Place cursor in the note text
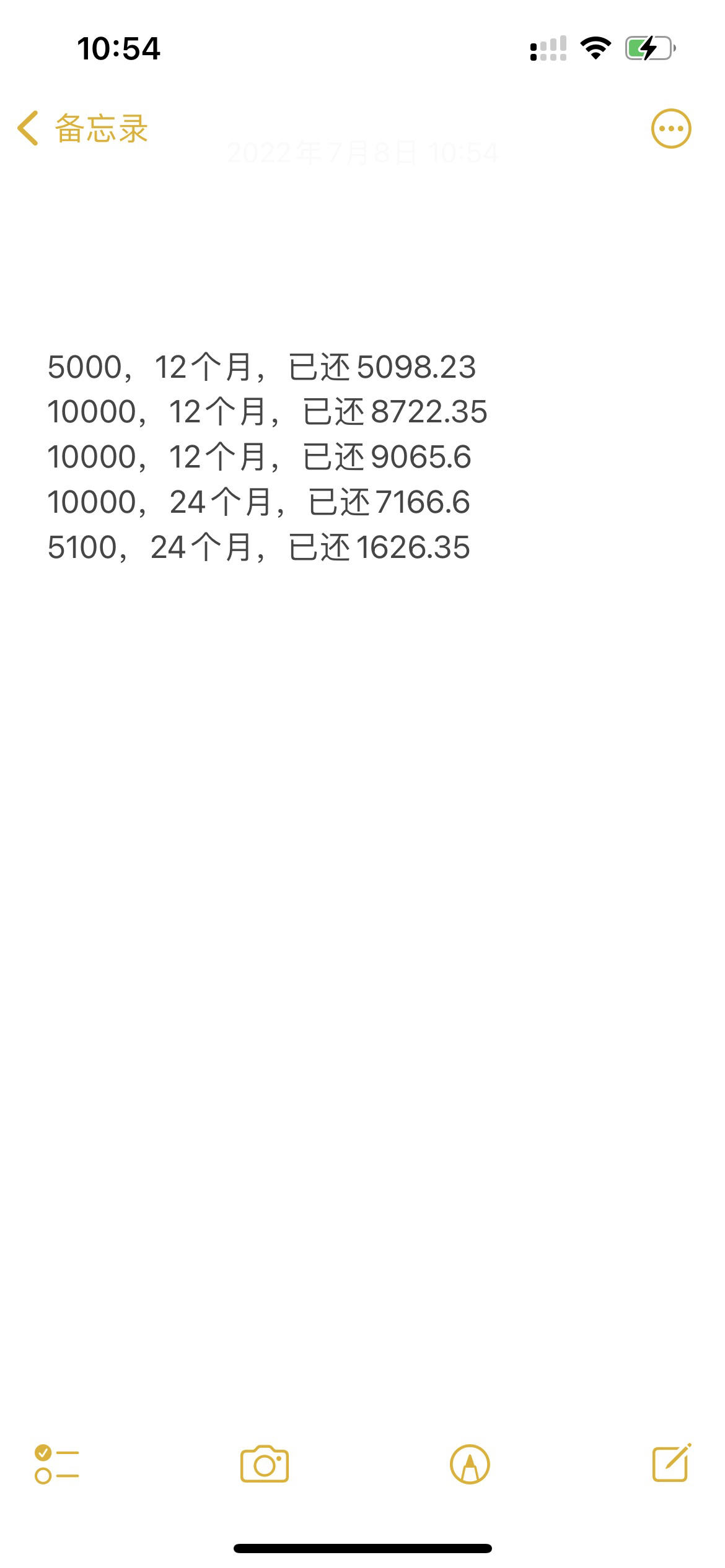 [x=268, y=457]
